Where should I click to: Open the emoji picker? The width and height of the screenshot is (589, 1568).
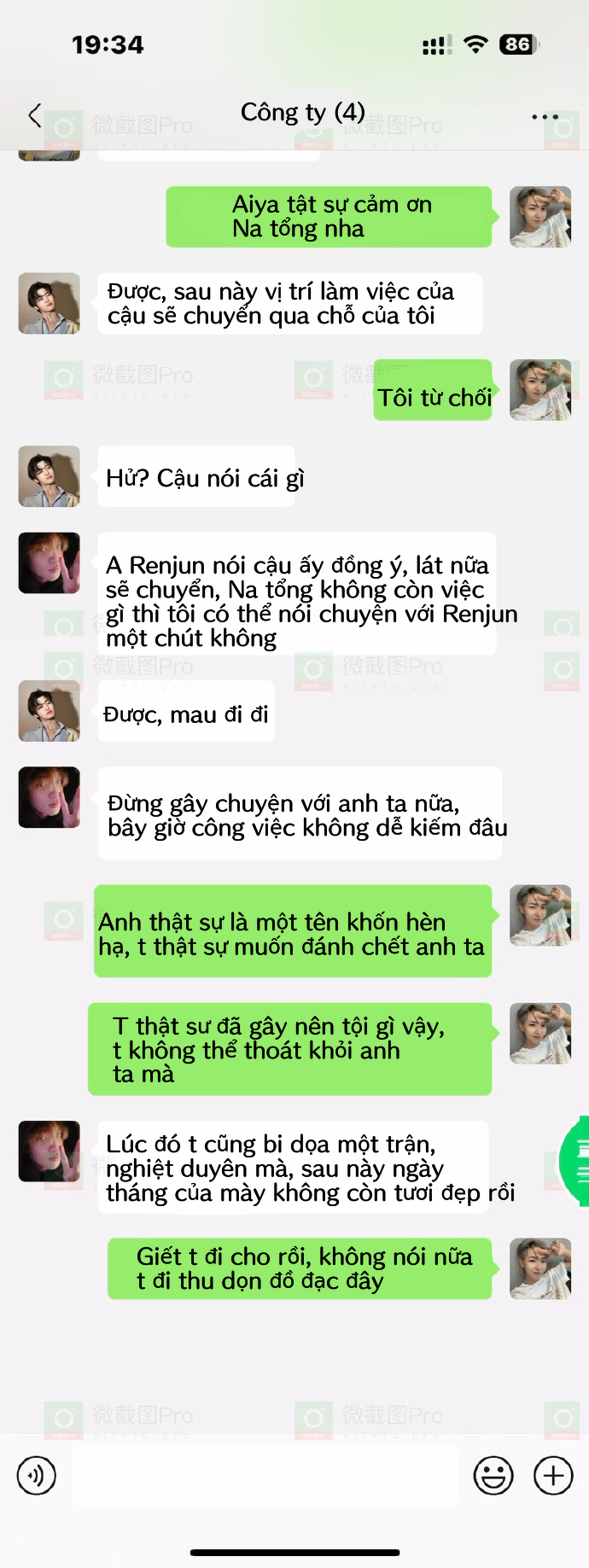pos(493,1475)
